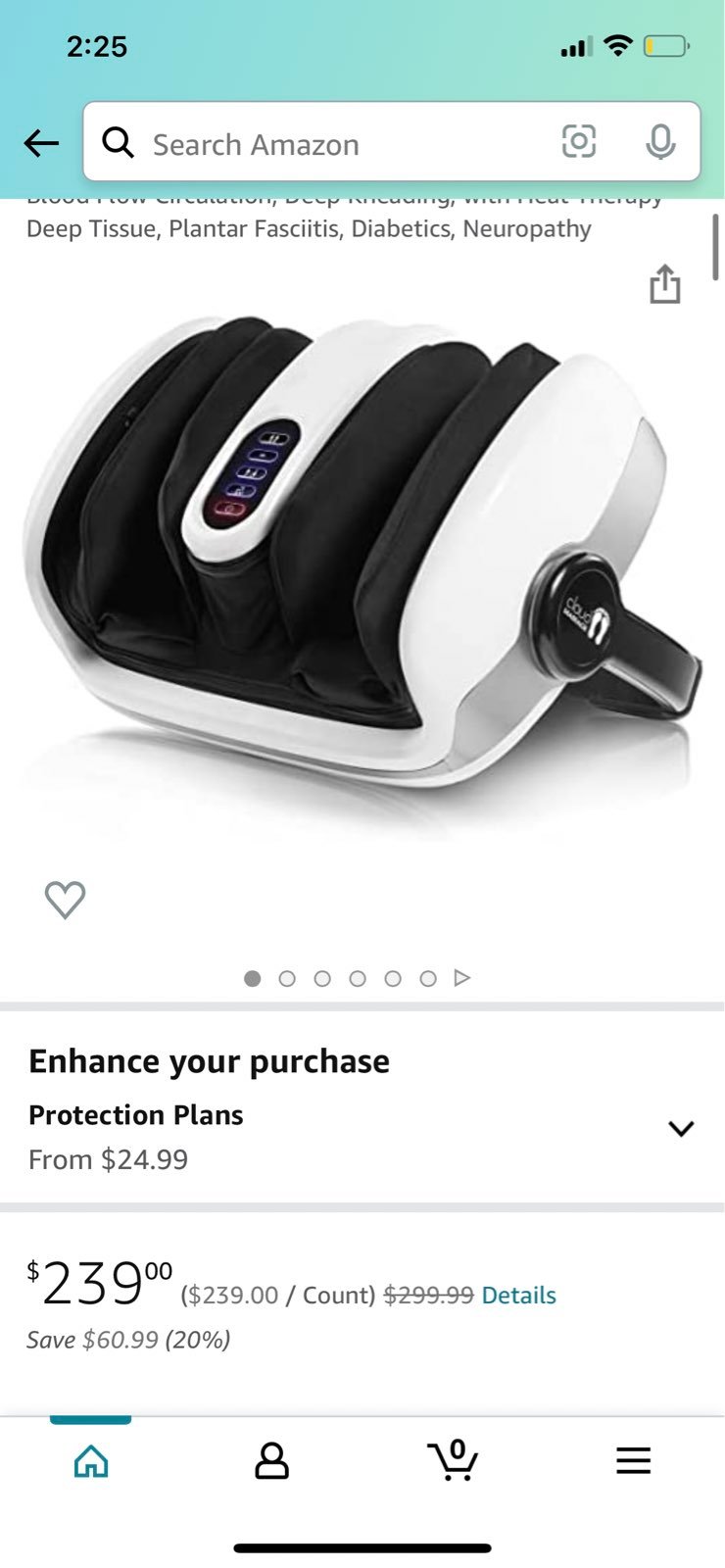This screenshot has height=1568, width=725.
Task: Add product to wish list heart
Action: [66, 900]
